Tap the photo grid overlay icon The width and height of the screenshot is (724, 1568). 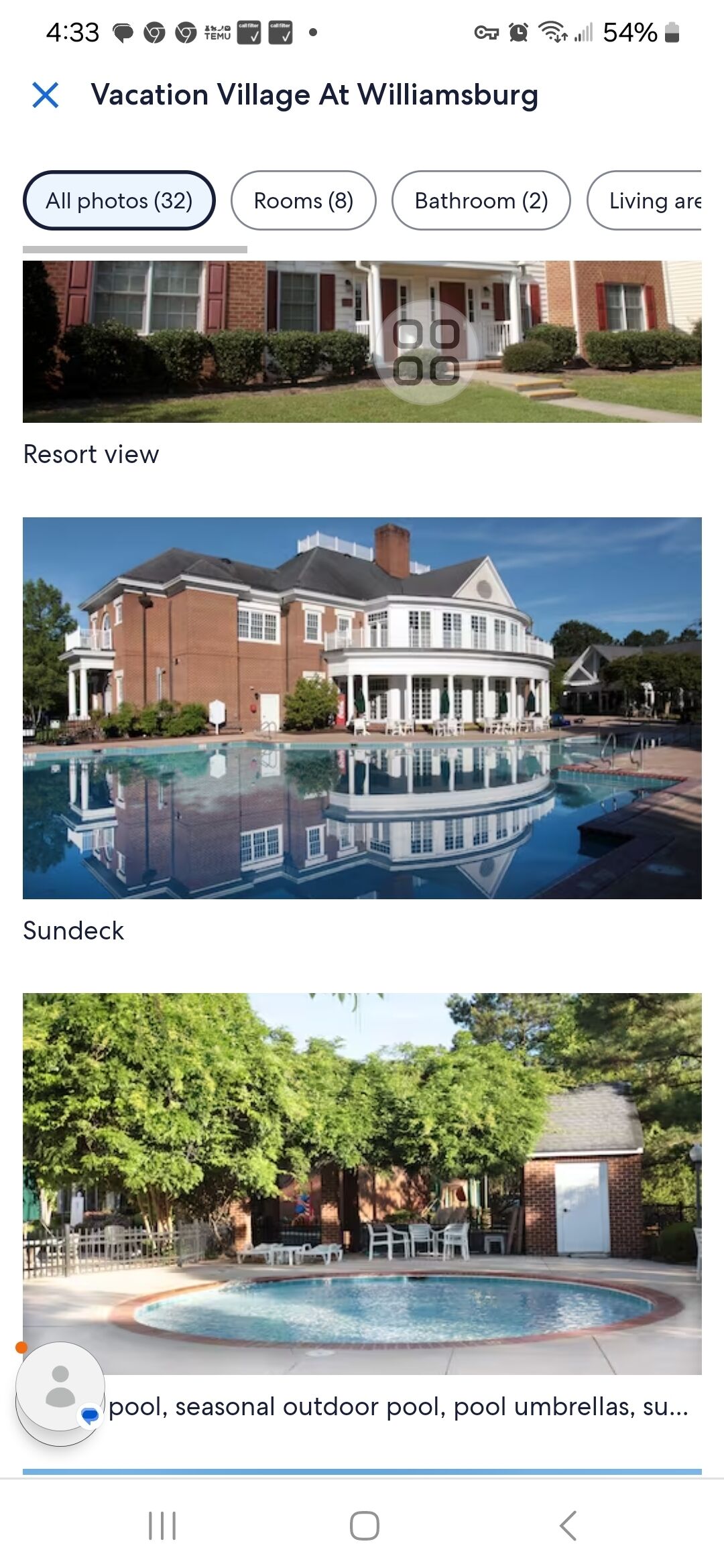click(428, 352)
